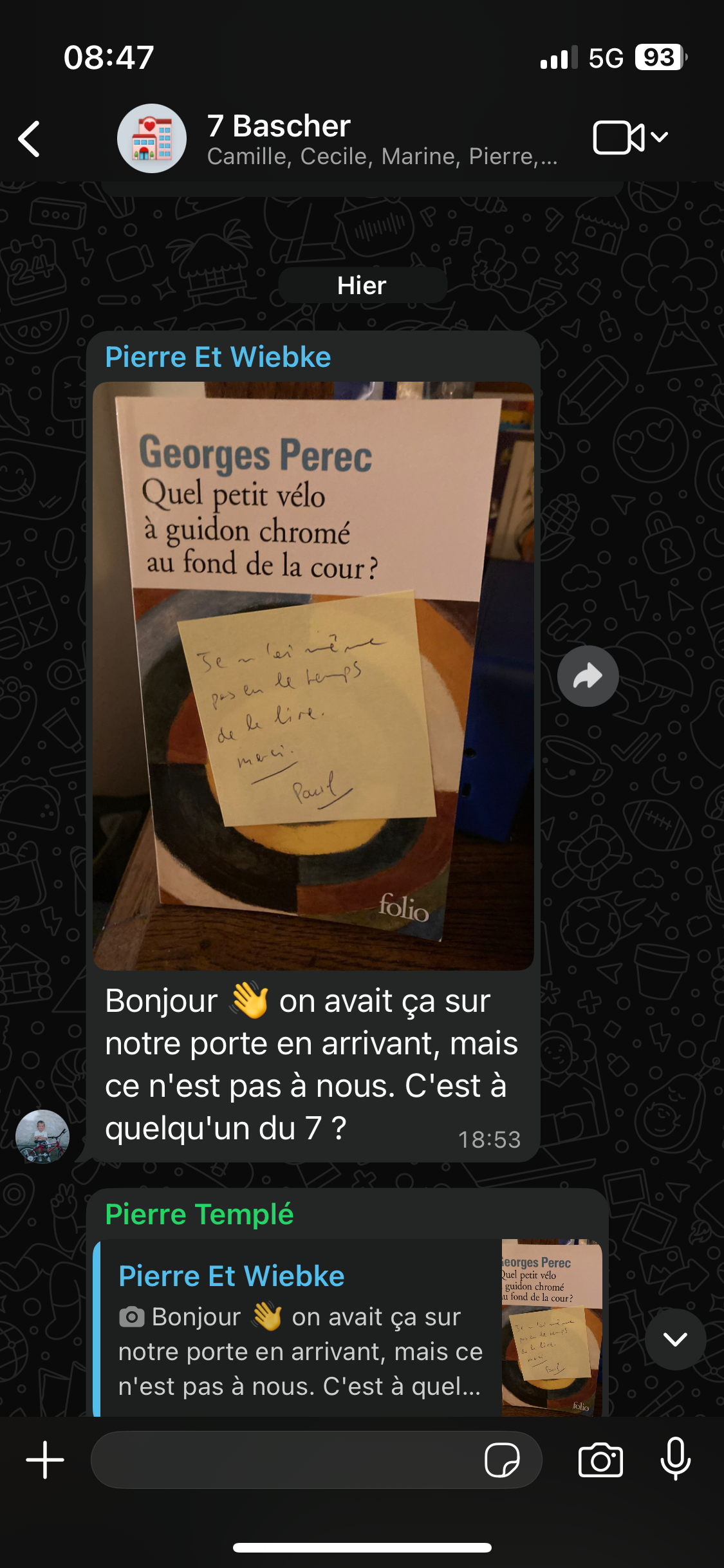Open the camera to take a photo
The image size is (724, 1568).
600,1460
